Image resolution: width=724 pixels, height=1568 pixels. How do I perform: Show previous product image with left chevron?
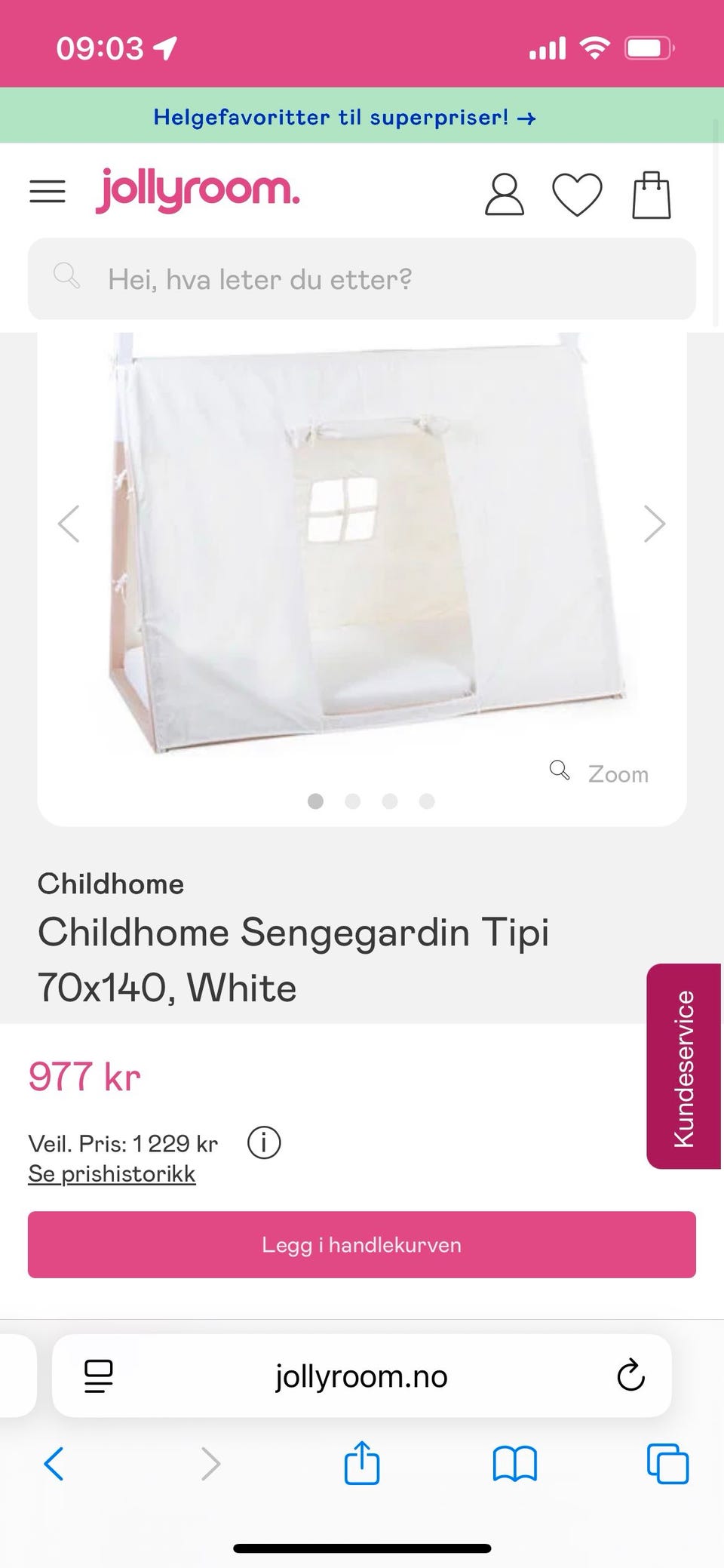[x=69, y=522]
